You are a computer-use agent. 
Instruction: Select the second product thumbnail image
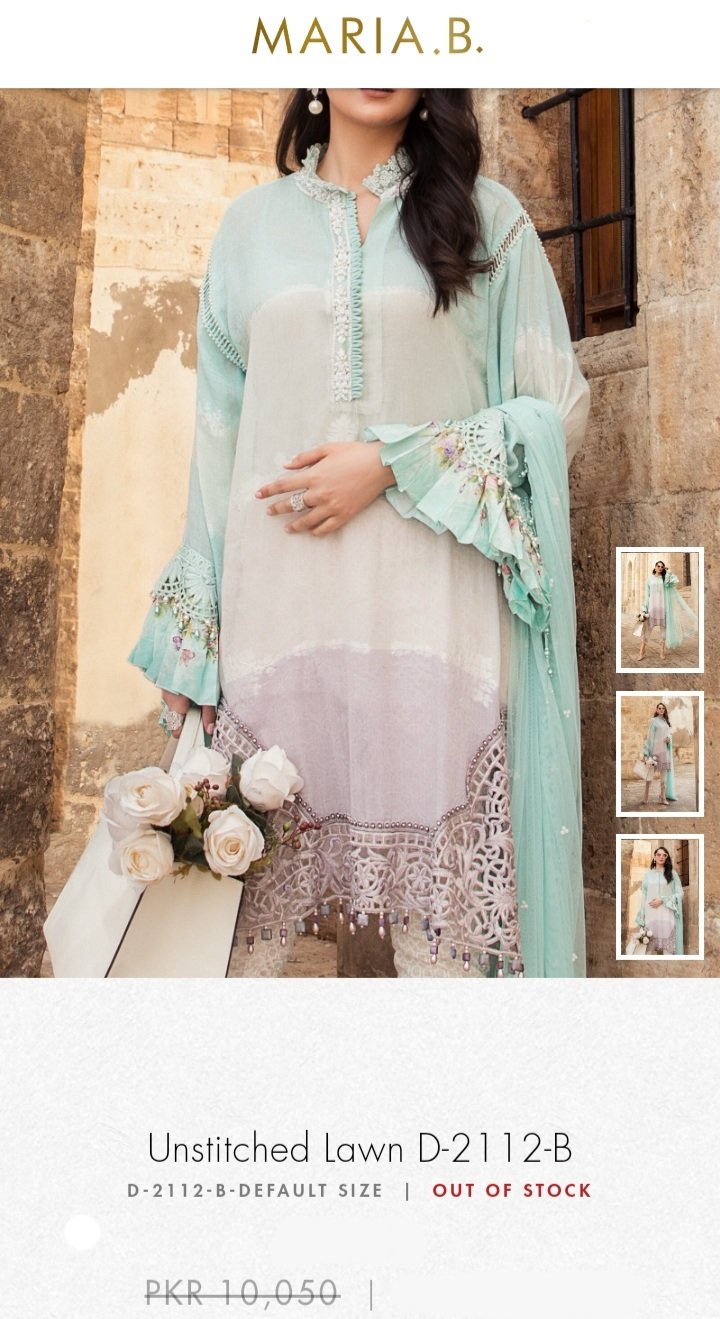[660, 753]
